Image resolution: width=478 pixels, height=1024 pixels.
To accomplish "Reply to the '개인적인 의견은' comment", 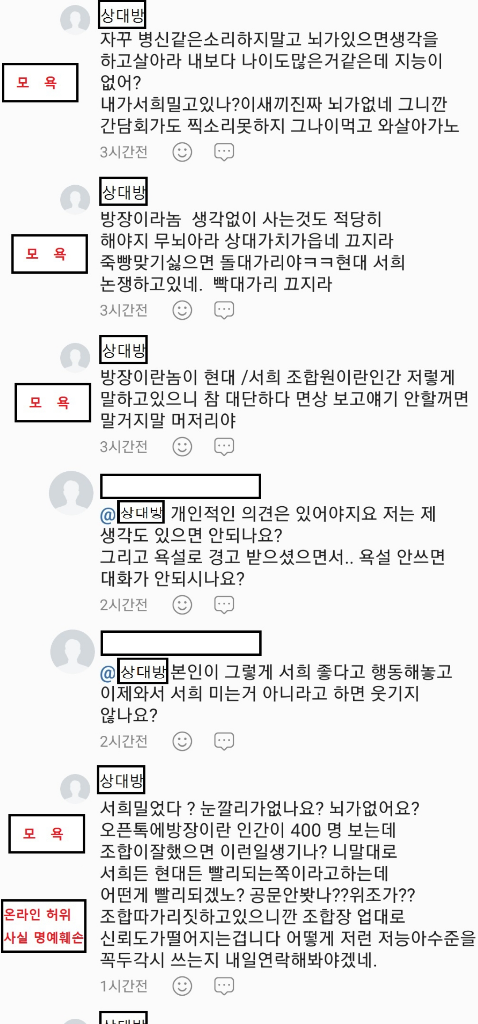I will click(224, 604).
